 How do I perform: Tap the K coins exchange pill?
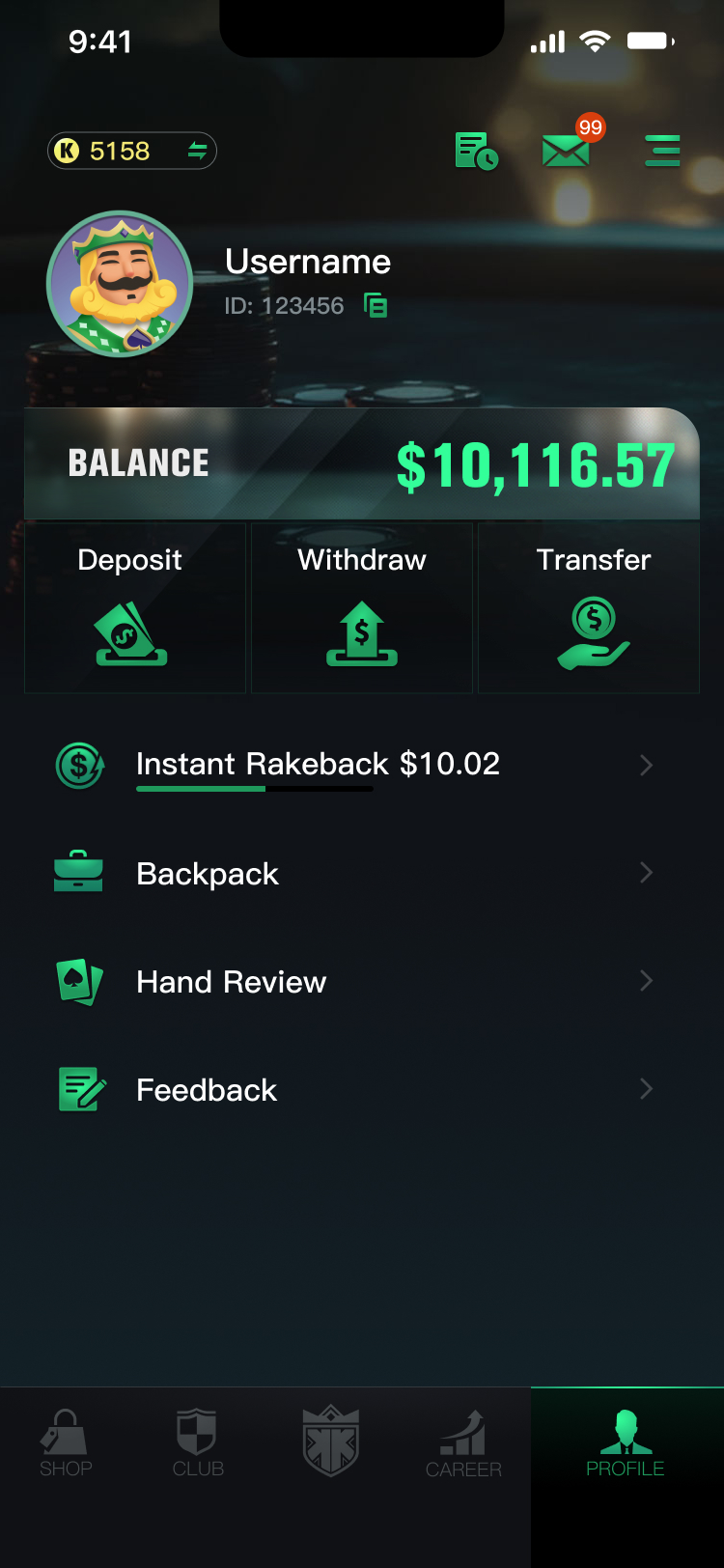point(132,151)
